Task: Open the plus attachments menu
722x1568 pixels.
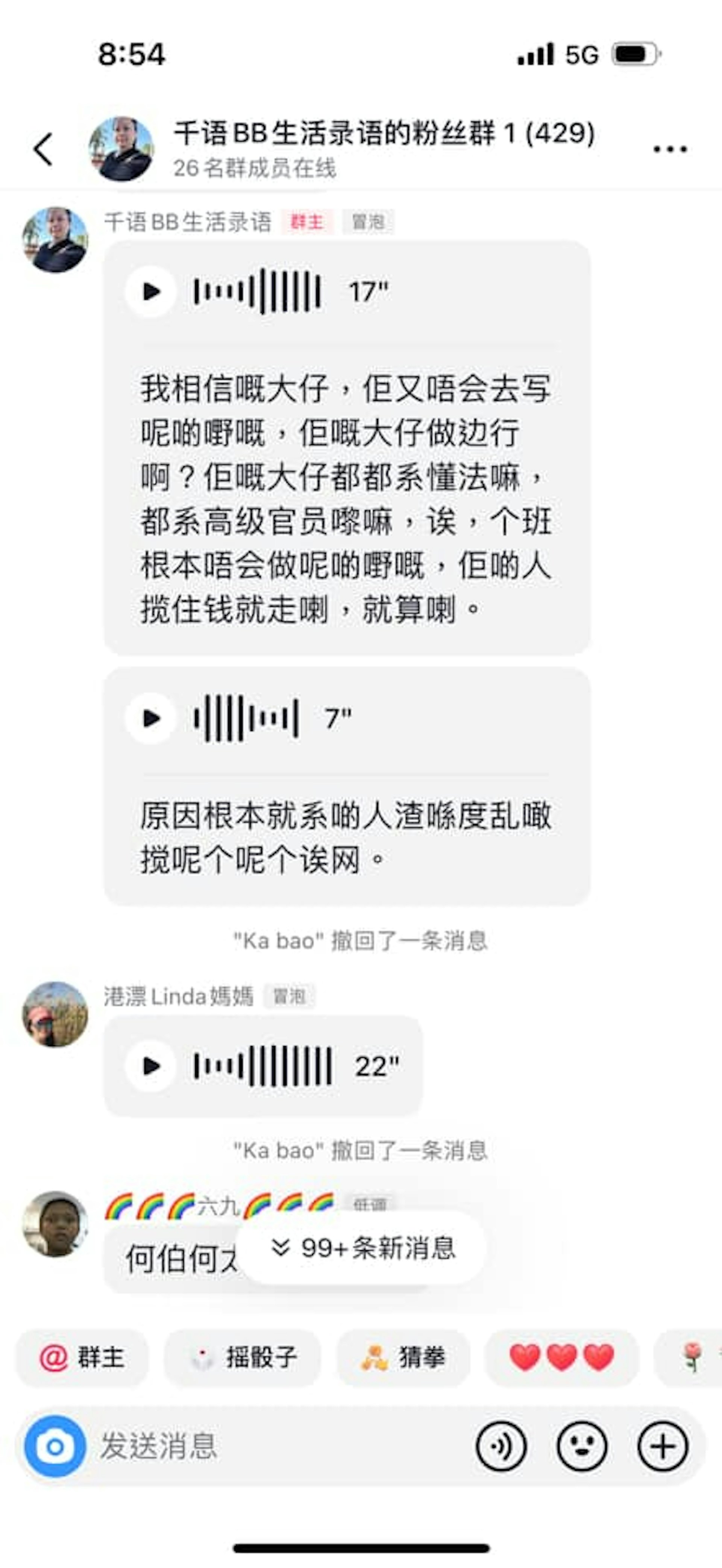Action: tap(662, 1446)
